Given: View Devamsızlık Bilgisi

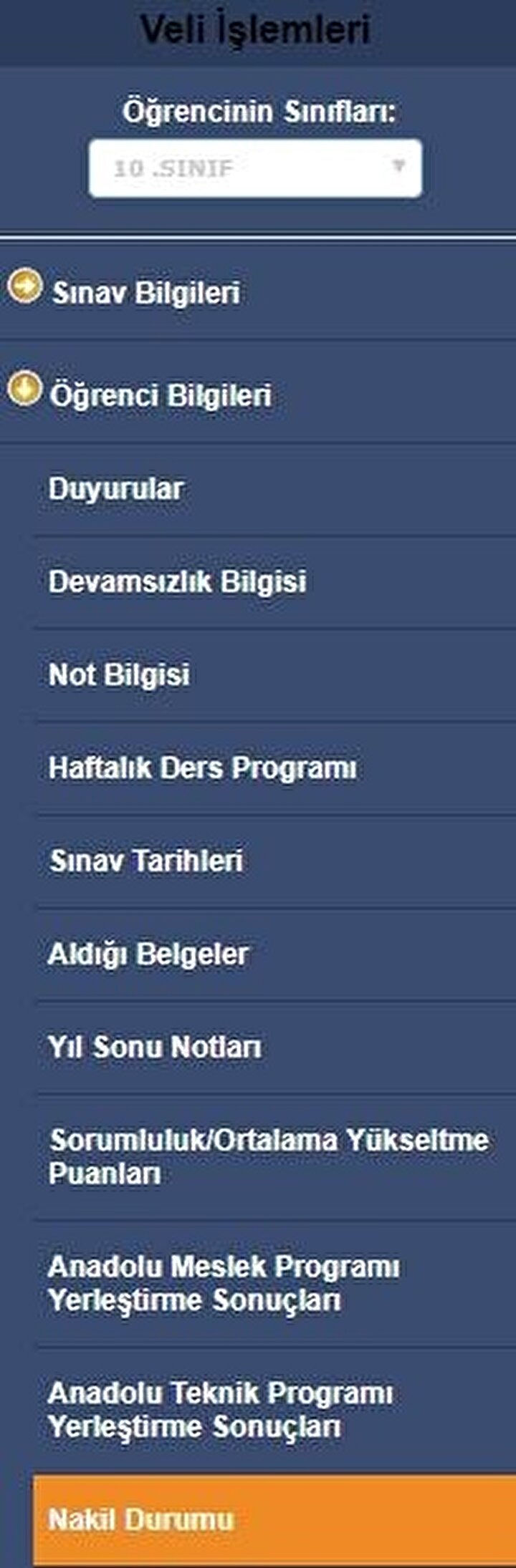Looking at the screenshot, I should 177,581.
